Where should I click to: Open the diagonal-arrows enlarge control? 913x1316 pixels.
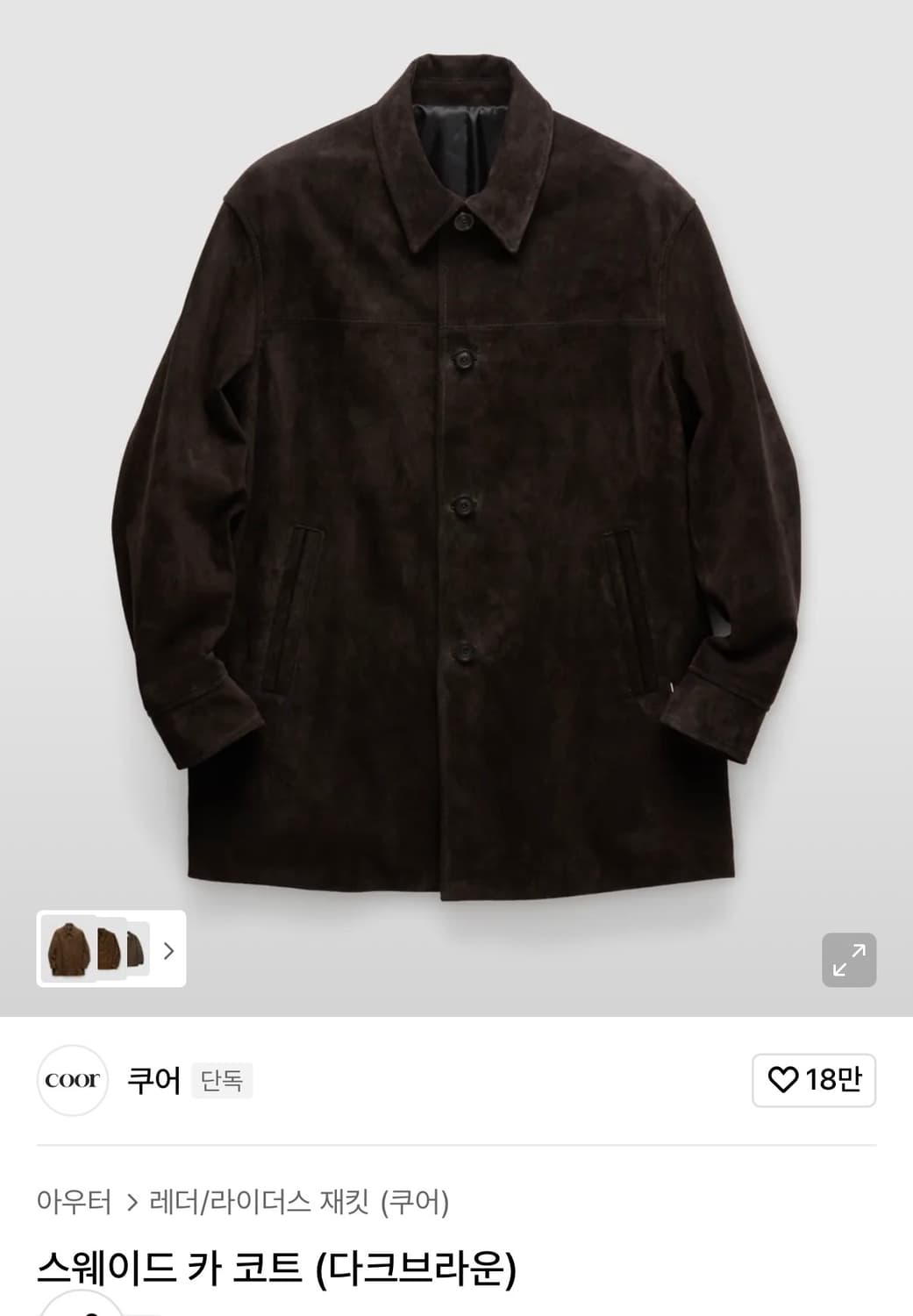coord(849,960)
